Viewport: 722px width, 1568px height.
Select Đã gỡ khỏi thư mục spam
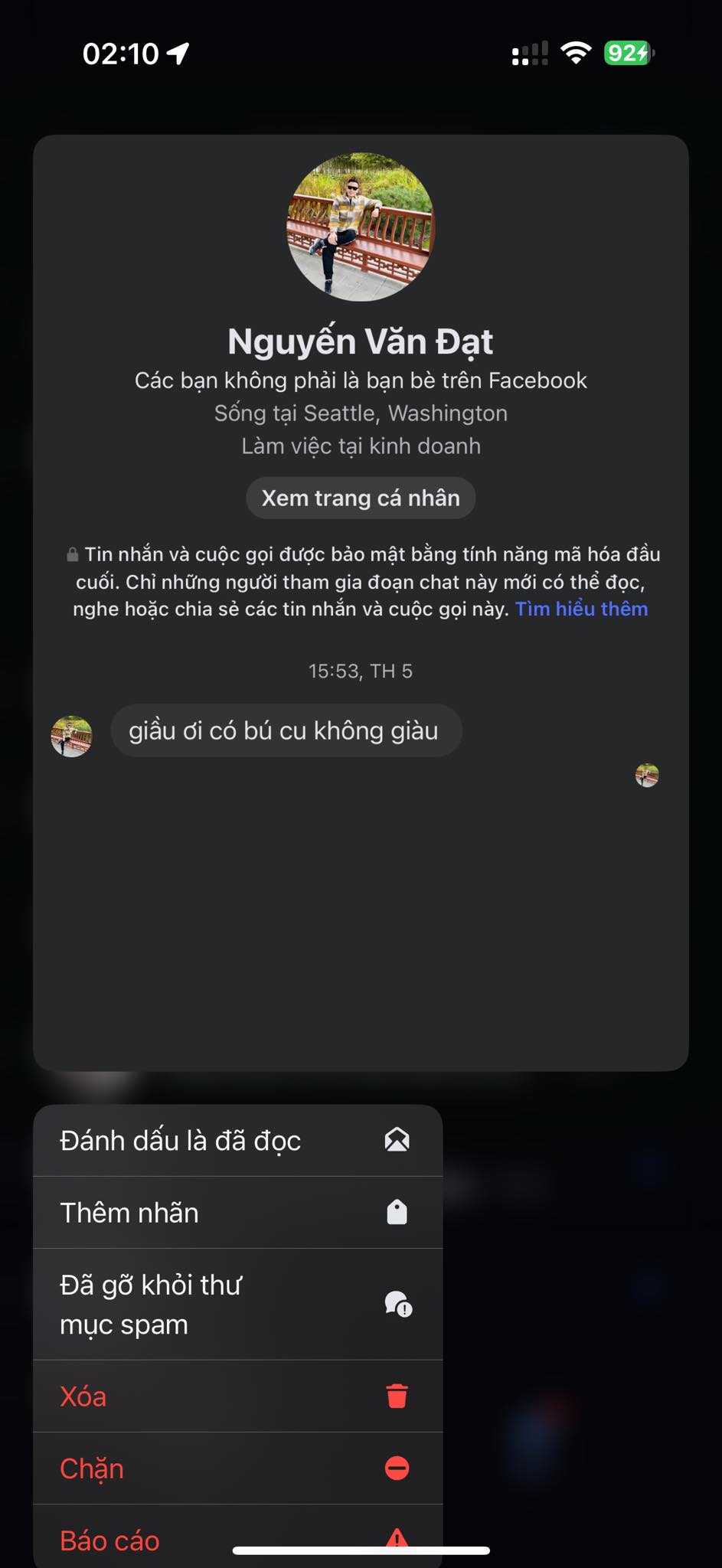pos(237,1305)
